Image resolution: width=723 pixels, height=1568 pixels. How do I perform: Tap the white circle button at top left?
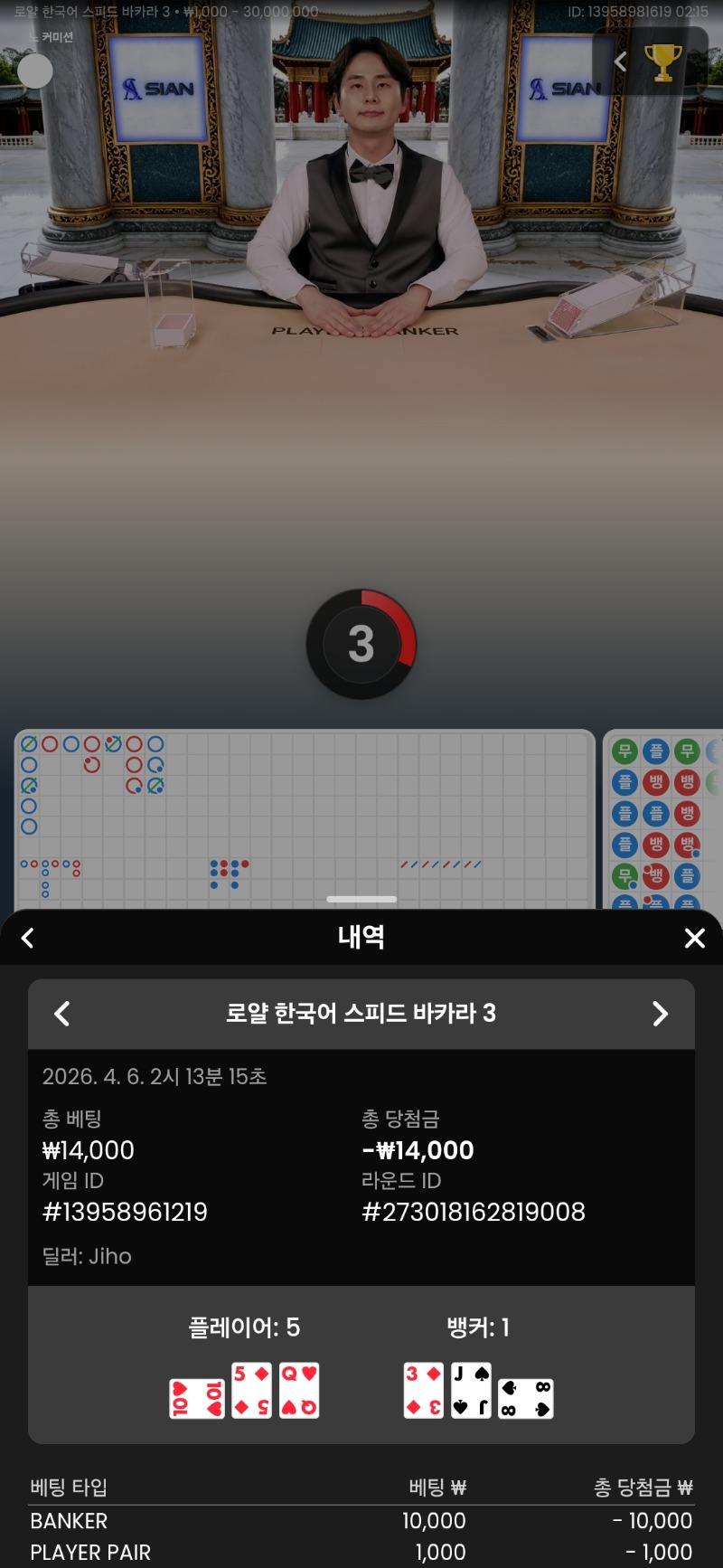pyautogui.click(x=35, y=71)
